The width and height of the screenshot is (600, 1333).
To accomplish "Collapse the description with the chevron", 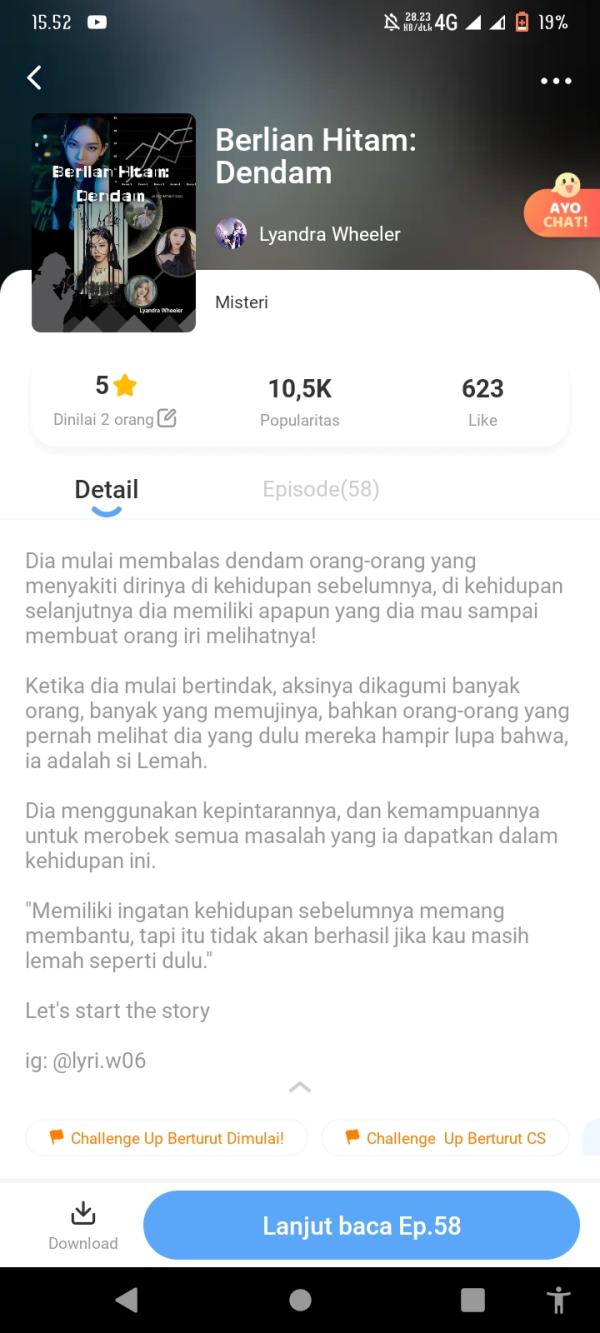I will tap(299, 1087).
